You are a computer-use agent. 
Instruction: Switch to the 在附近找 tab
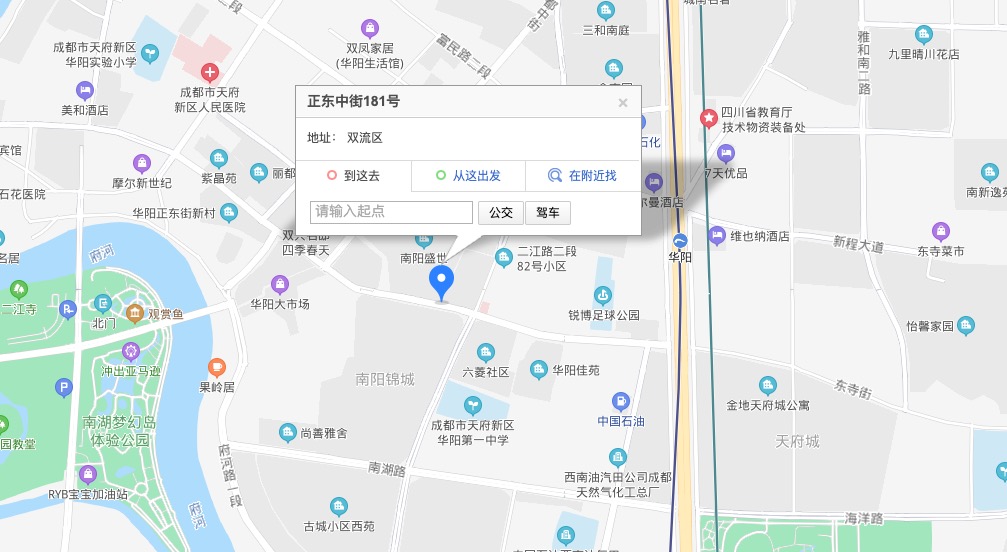[583, 176]
